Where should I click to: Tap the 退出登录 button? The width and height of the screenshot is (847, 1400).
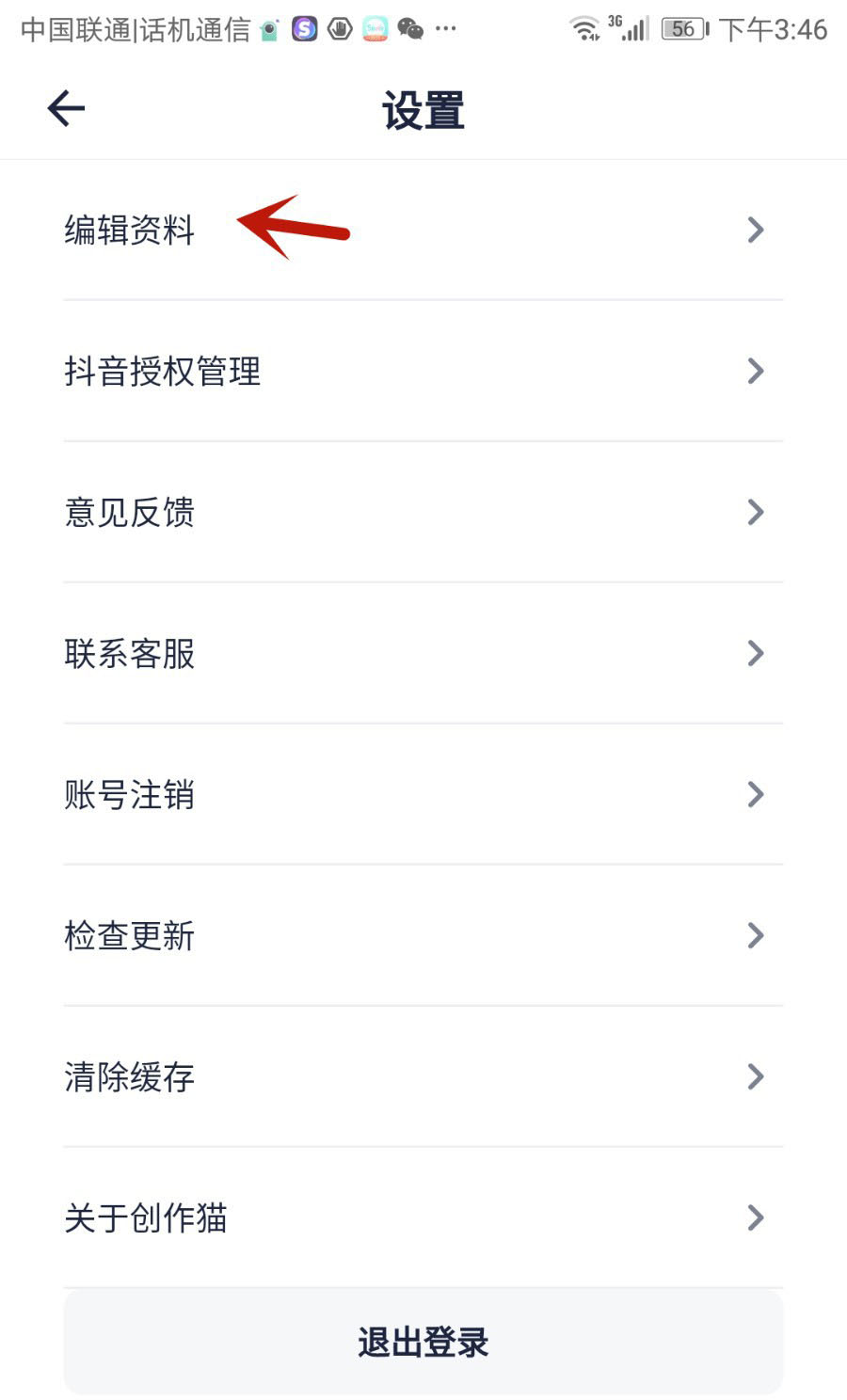click(423, 1343)
